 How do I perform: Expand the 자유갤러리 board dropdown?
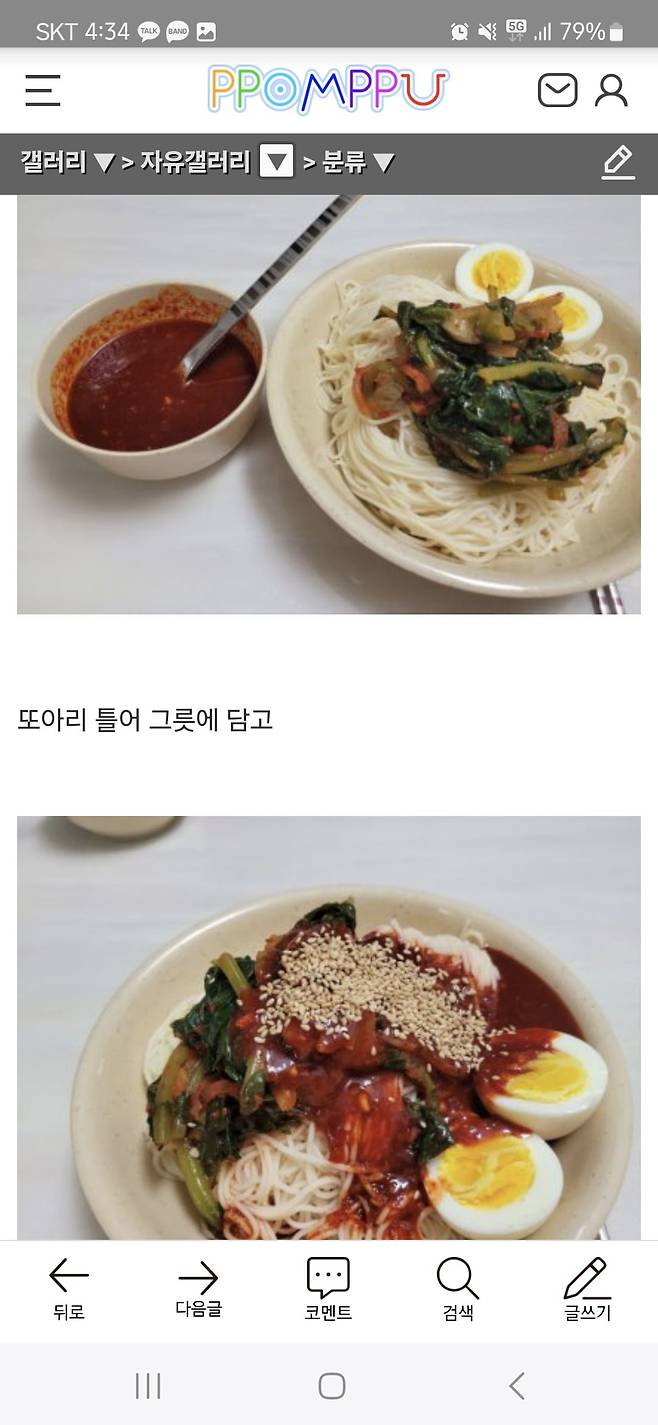276,161
